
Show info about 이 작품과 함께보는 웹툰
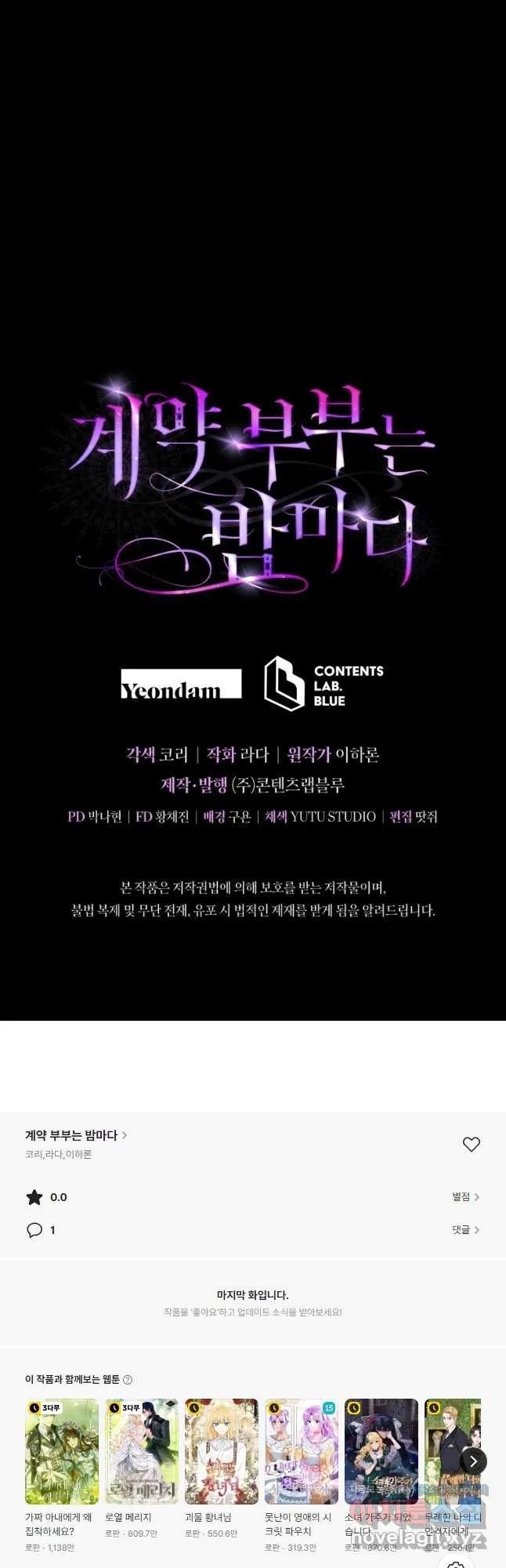click(x=128, y=1380)
